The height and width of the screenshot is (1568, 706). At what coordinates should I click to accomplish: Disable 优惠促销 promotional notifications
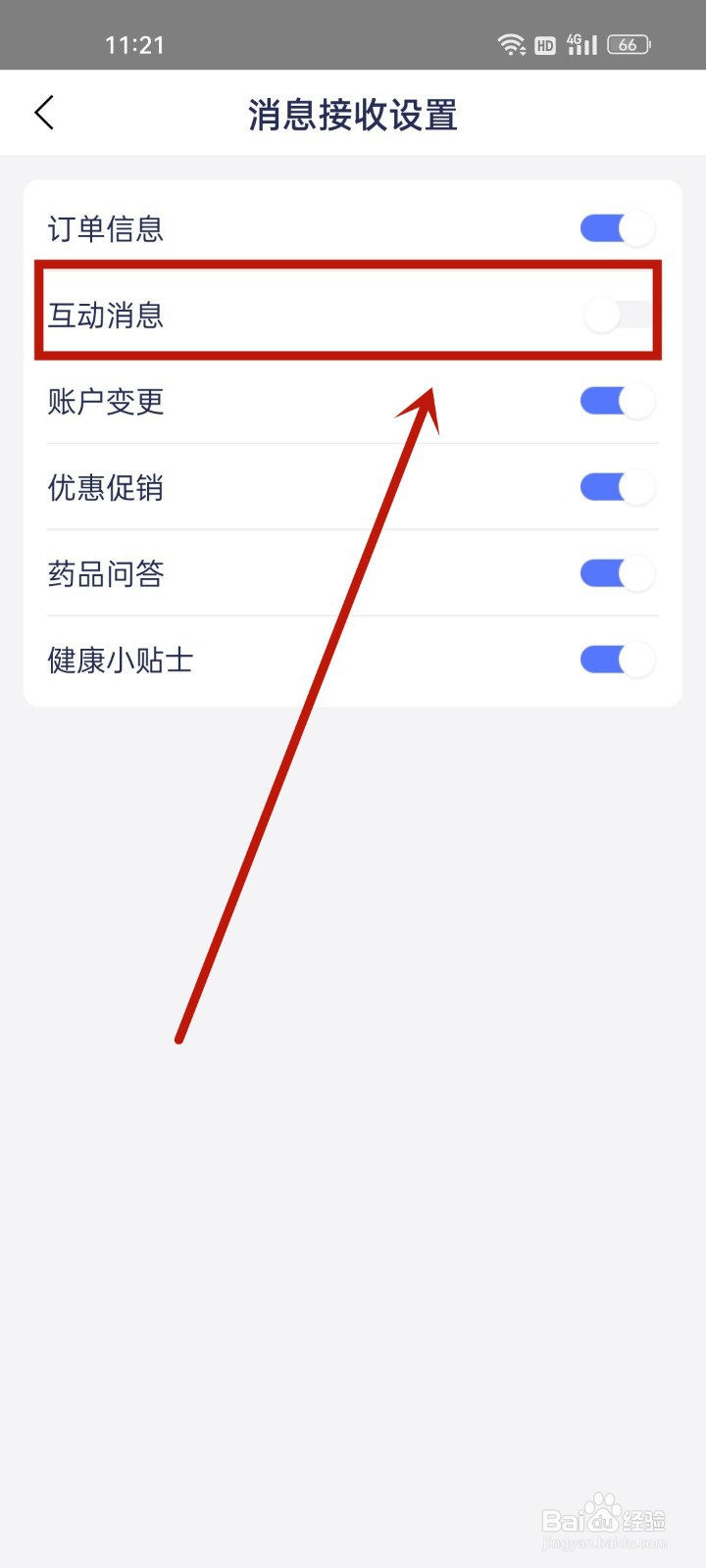click(618, 487)
